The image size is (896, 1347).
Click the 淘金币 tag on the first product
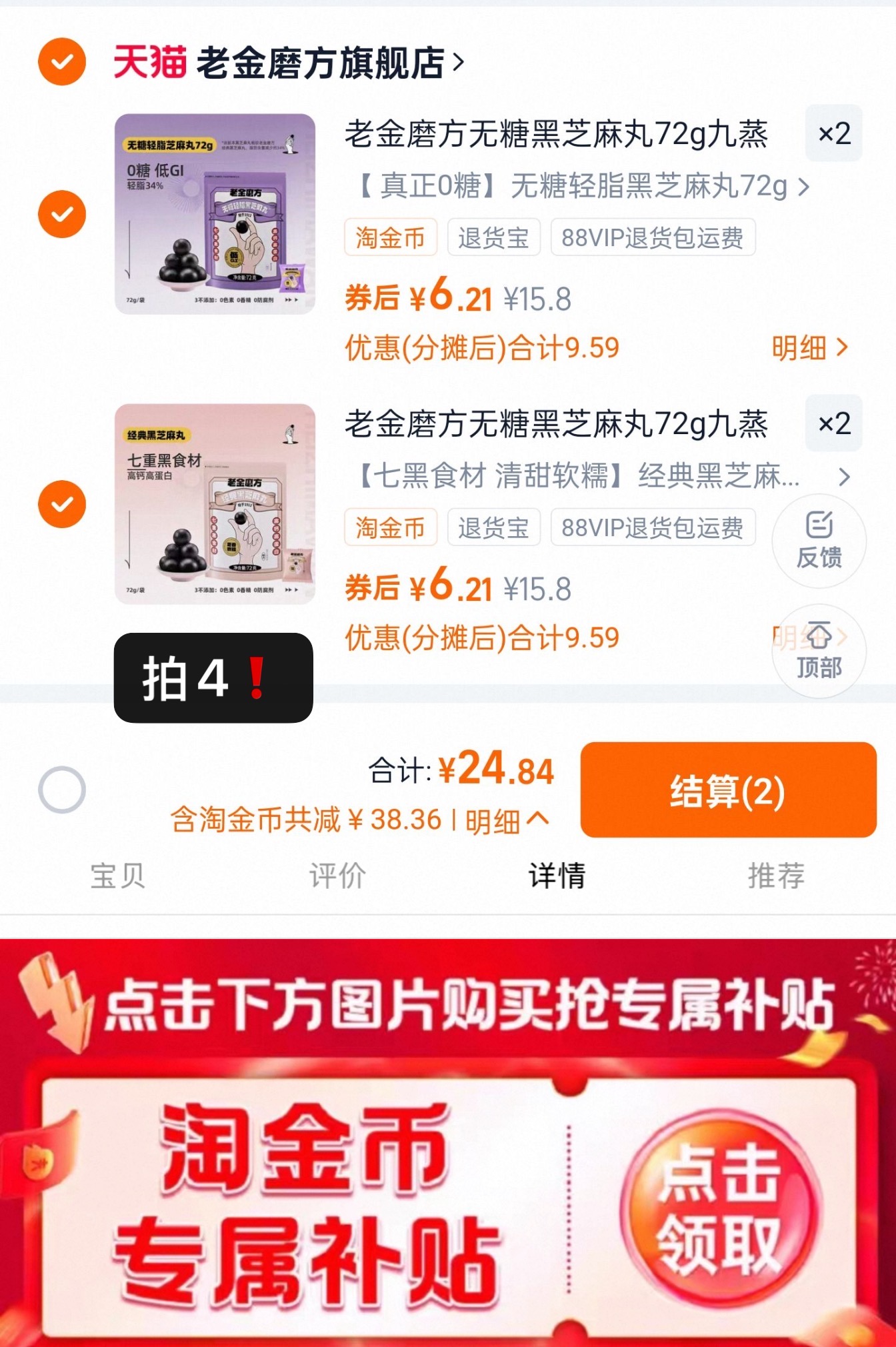(391, 237)
